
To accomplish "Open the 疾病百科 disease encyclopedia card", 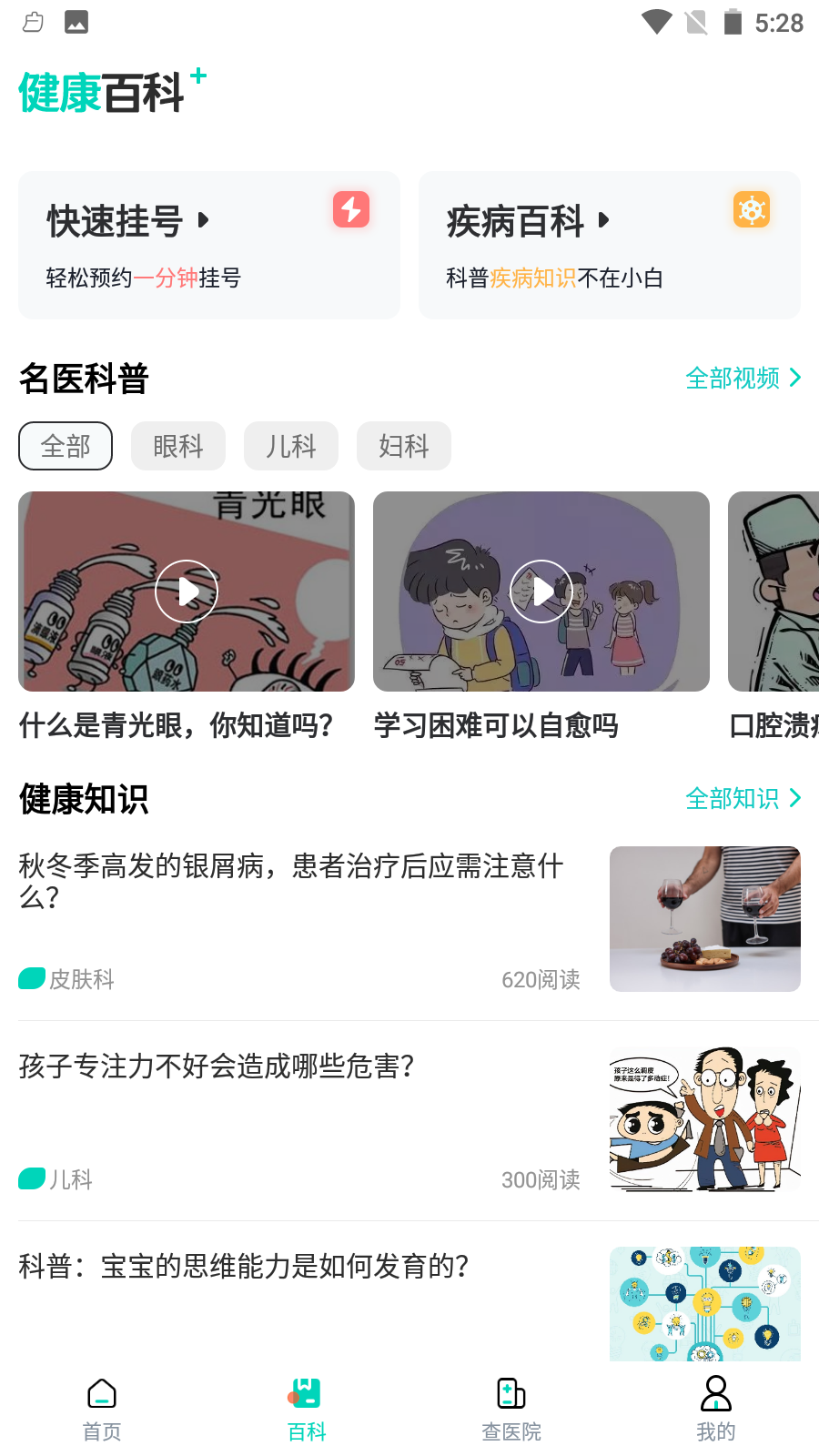I will pyautogui.click(x=609, y=246).
